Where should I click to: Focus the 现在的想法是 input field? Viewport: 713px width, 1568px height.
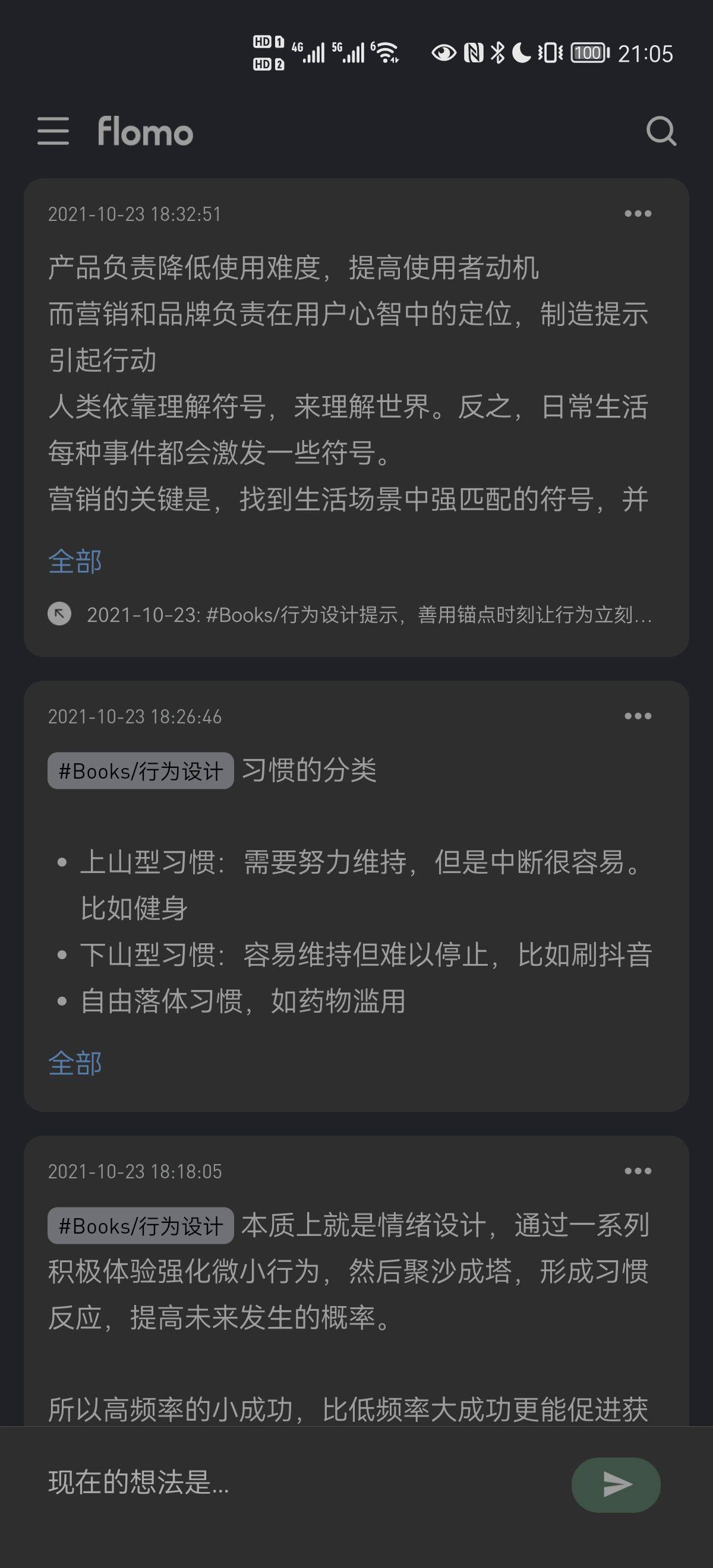pyautogui.click(x=292, y=1483)
